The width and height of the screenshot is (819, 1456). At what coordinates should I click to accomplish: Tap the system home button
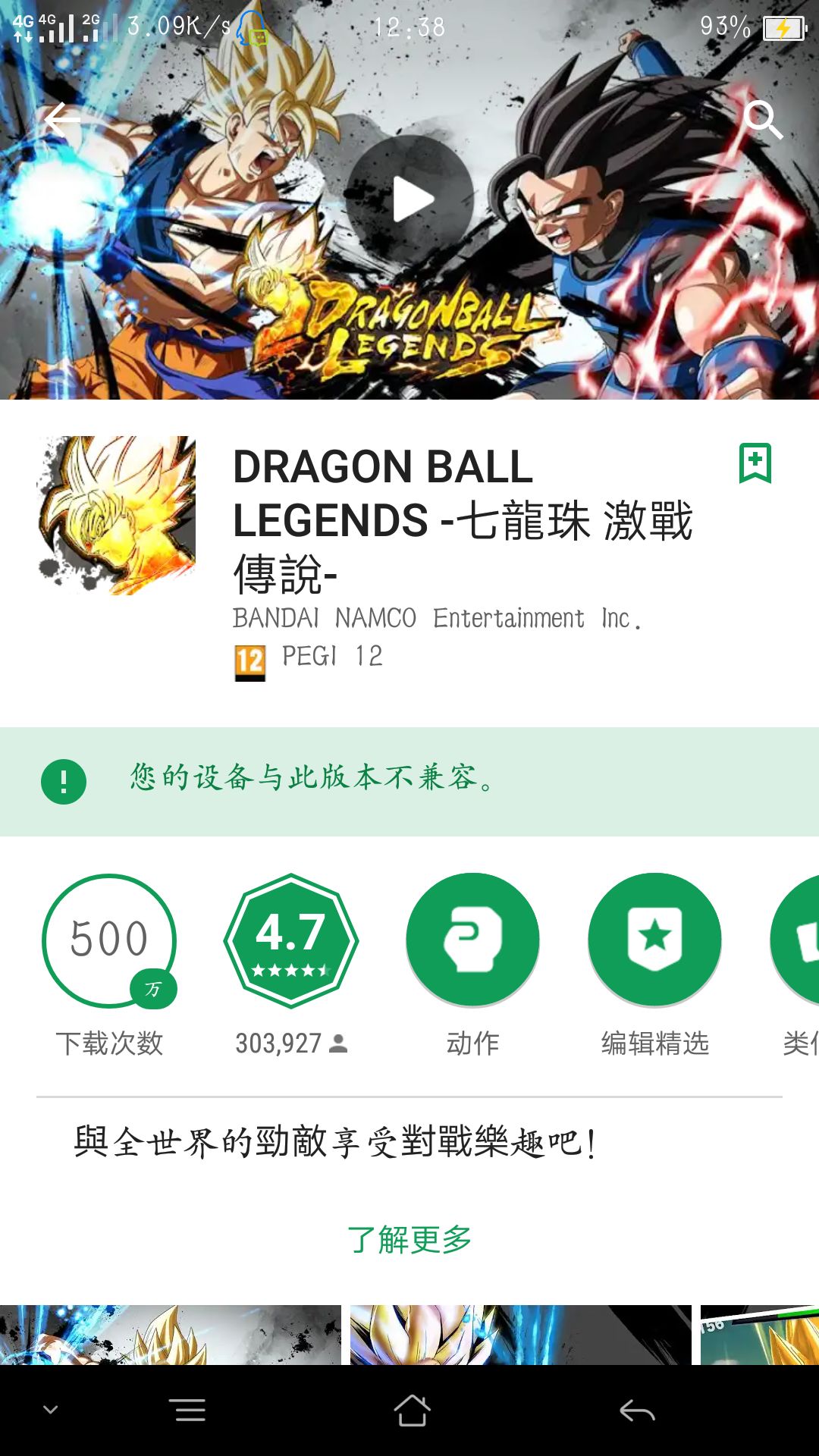[x=412, y=1410]
